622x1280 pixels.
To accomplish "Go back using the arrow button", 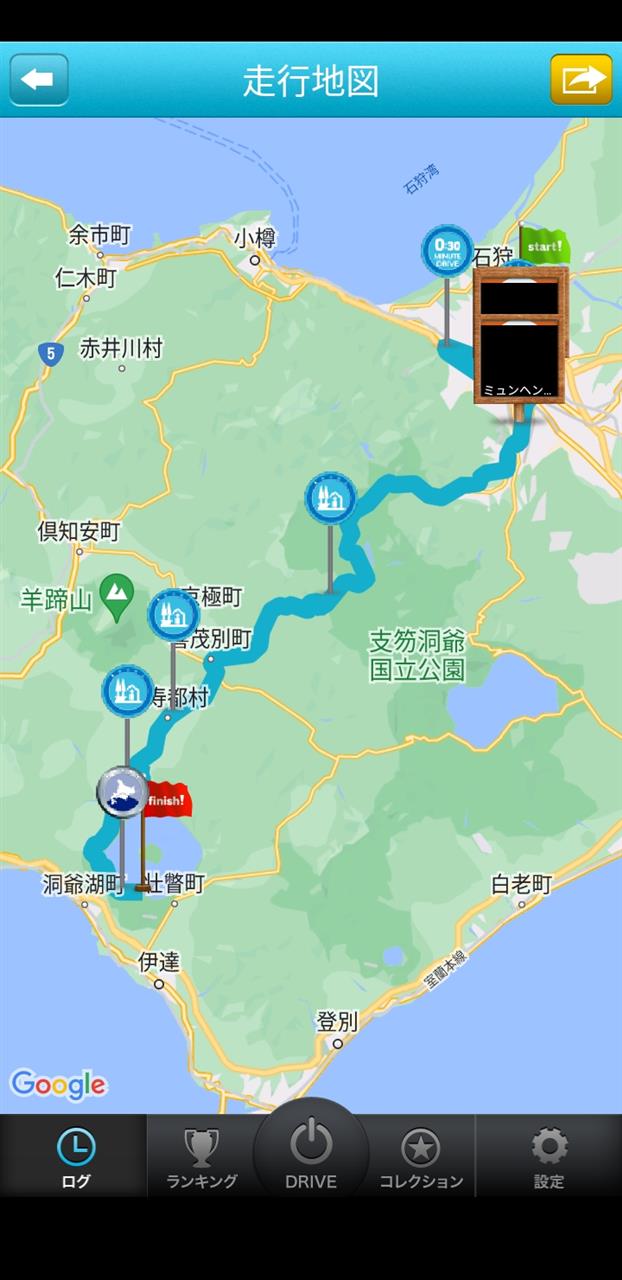I will pos(39,80).
